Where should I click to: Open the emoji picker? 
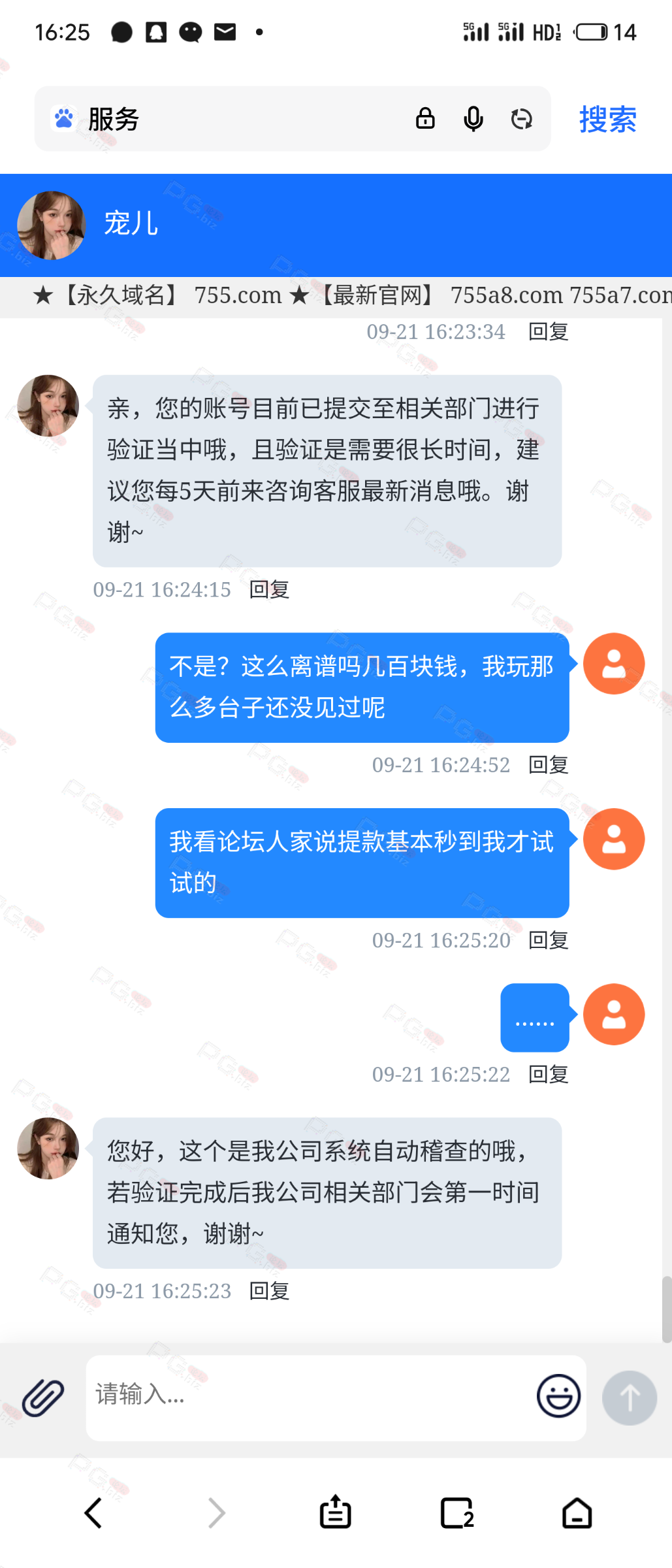click(x=558, y=1396)
